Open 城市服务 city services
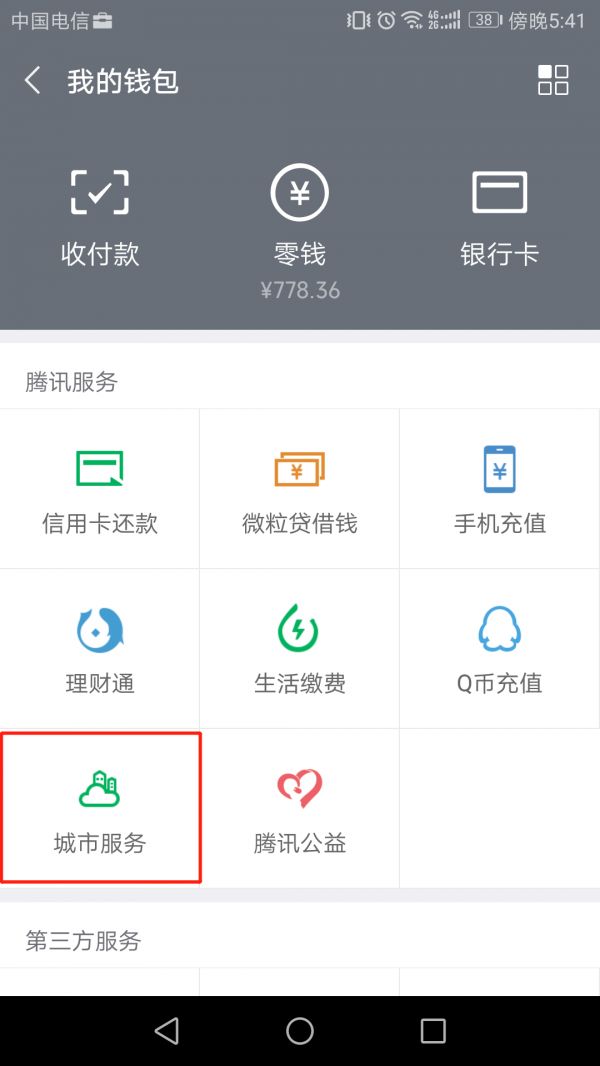Image resolution: width=600 pixels, height=1066 pixels. (x=100, y=808)
